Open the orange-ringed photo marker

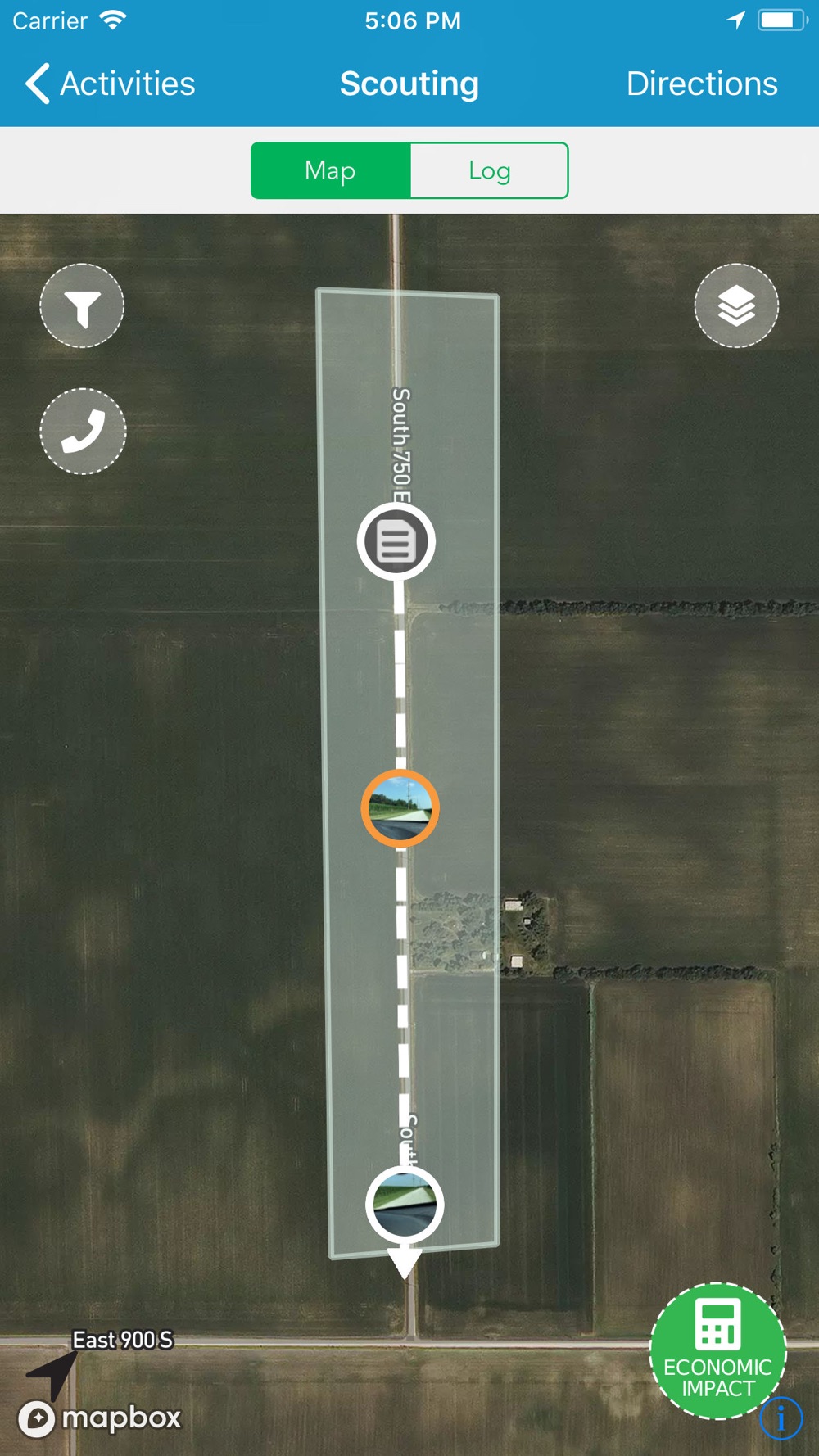pos(400,808)
